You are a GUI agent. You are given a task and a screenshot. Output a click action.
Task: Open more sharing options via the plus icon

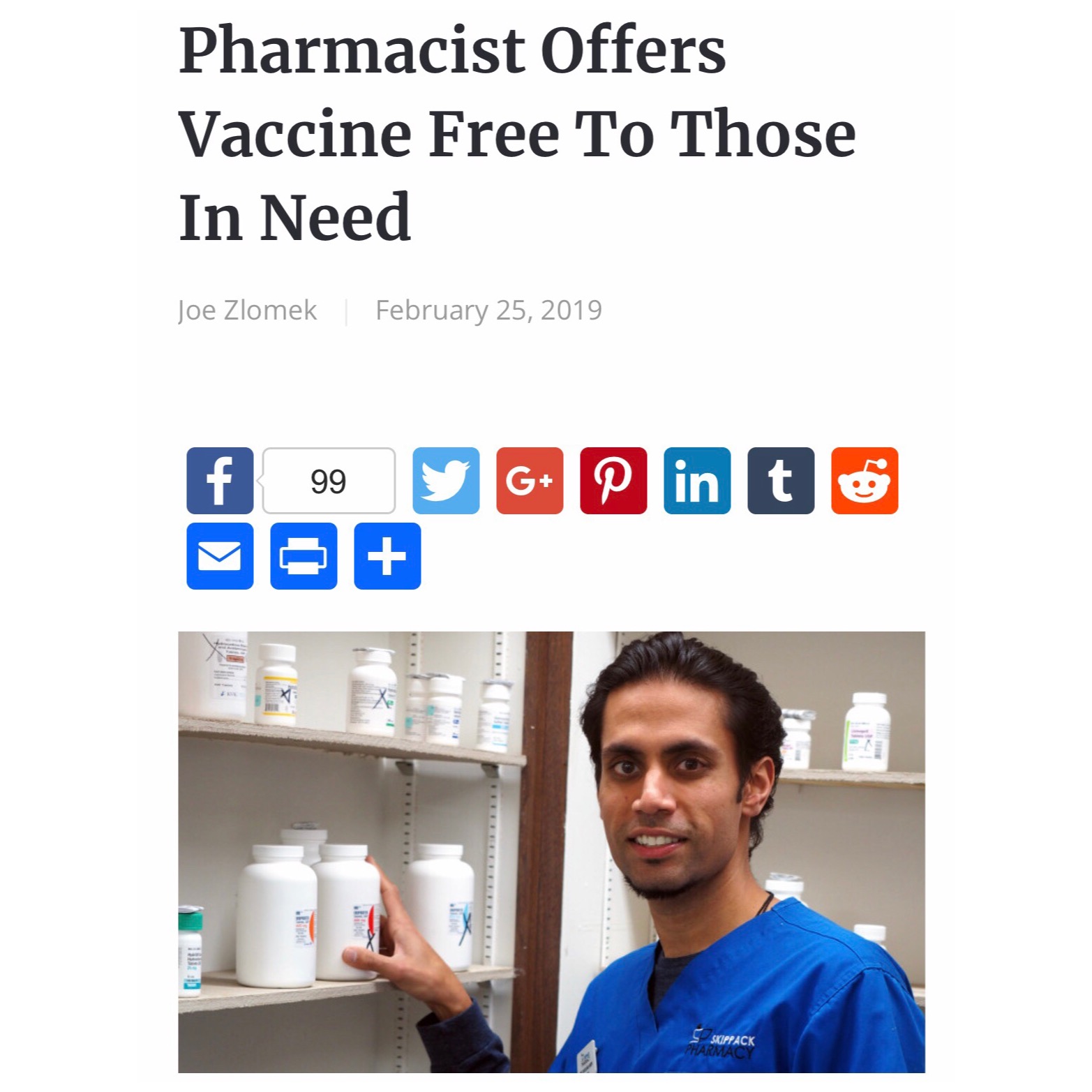click(x=387, y=556)
